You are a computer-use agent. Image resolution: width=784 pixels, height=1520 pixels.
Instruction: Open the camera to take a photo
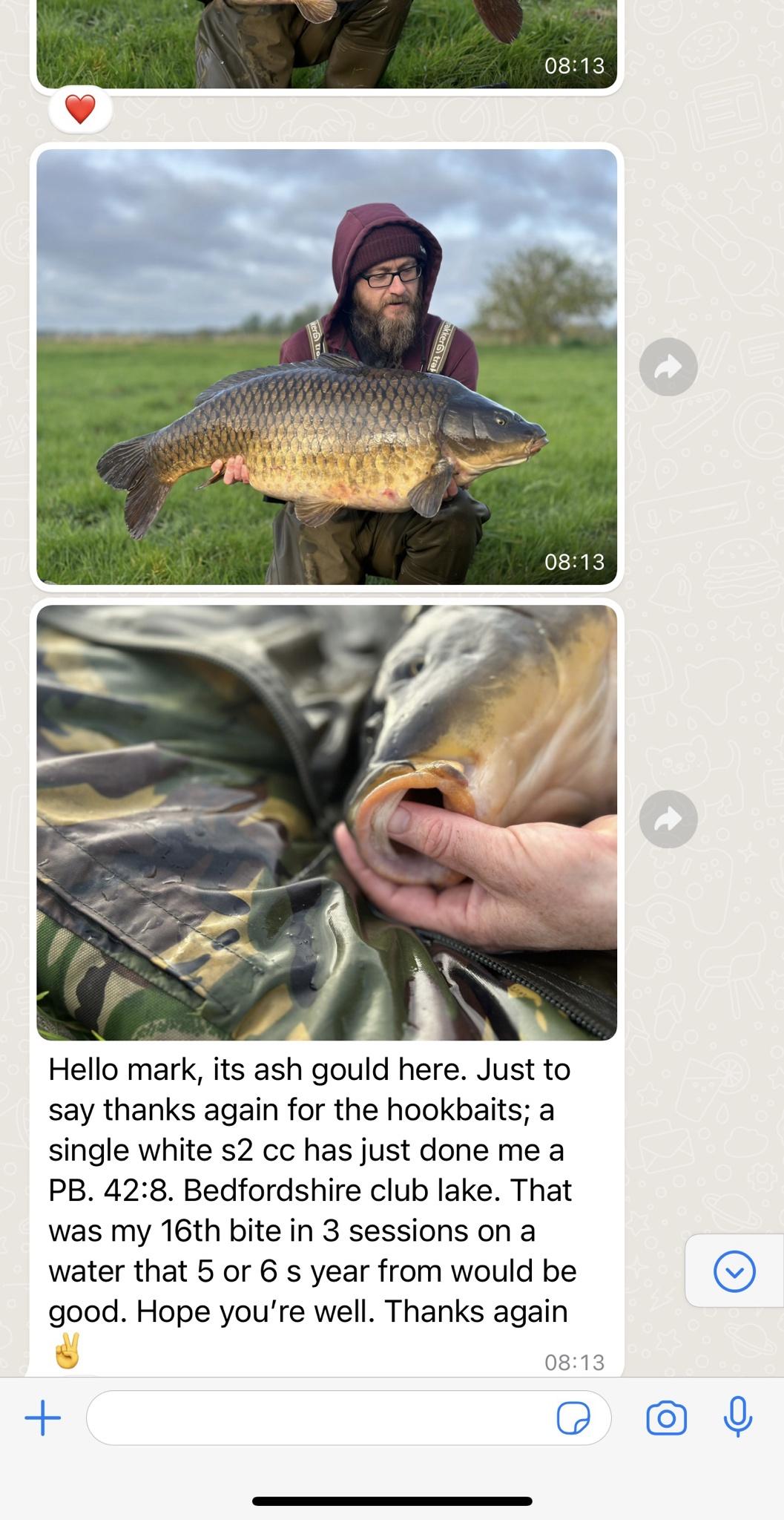pyautogui.click(x=666, y=1418)
